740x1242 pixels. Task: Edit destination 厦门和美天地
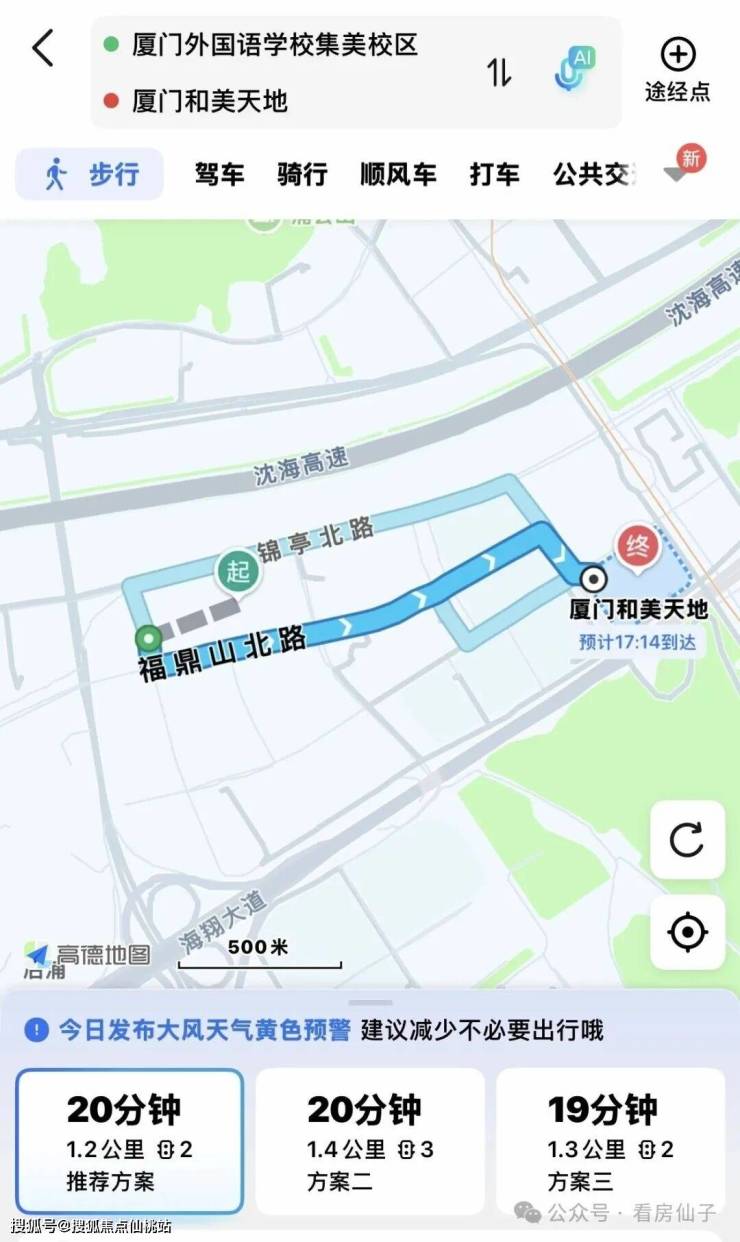pyautogui.click(x=210, y=101)
